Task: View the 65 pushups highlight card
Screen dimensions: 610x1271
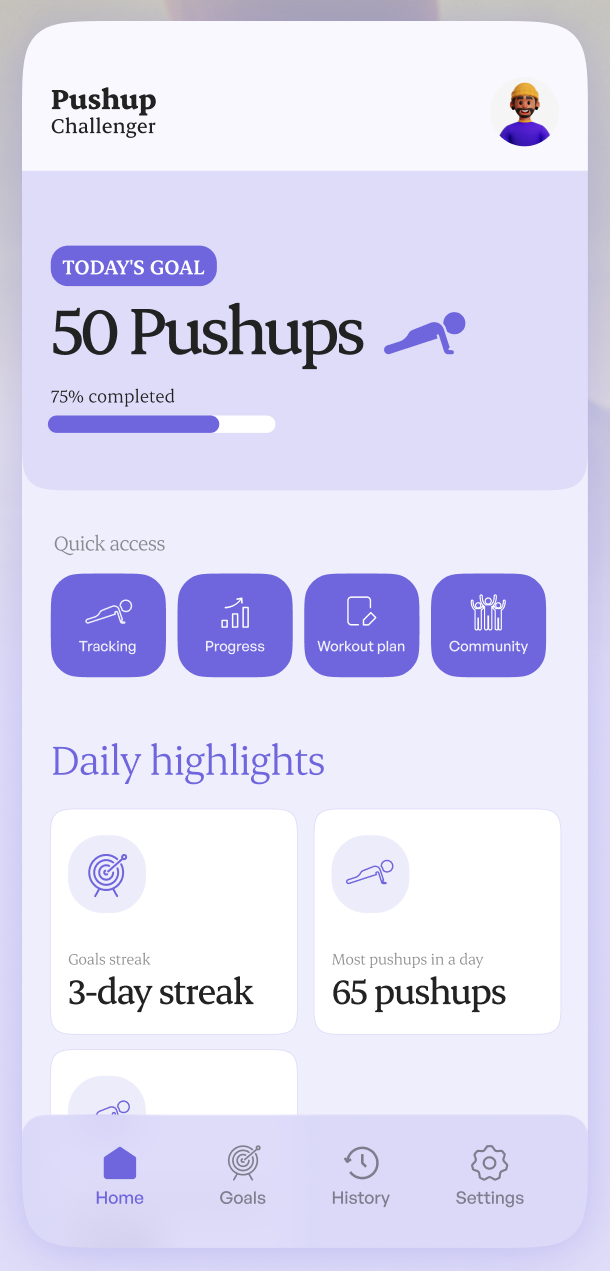Action: (437, 921)
